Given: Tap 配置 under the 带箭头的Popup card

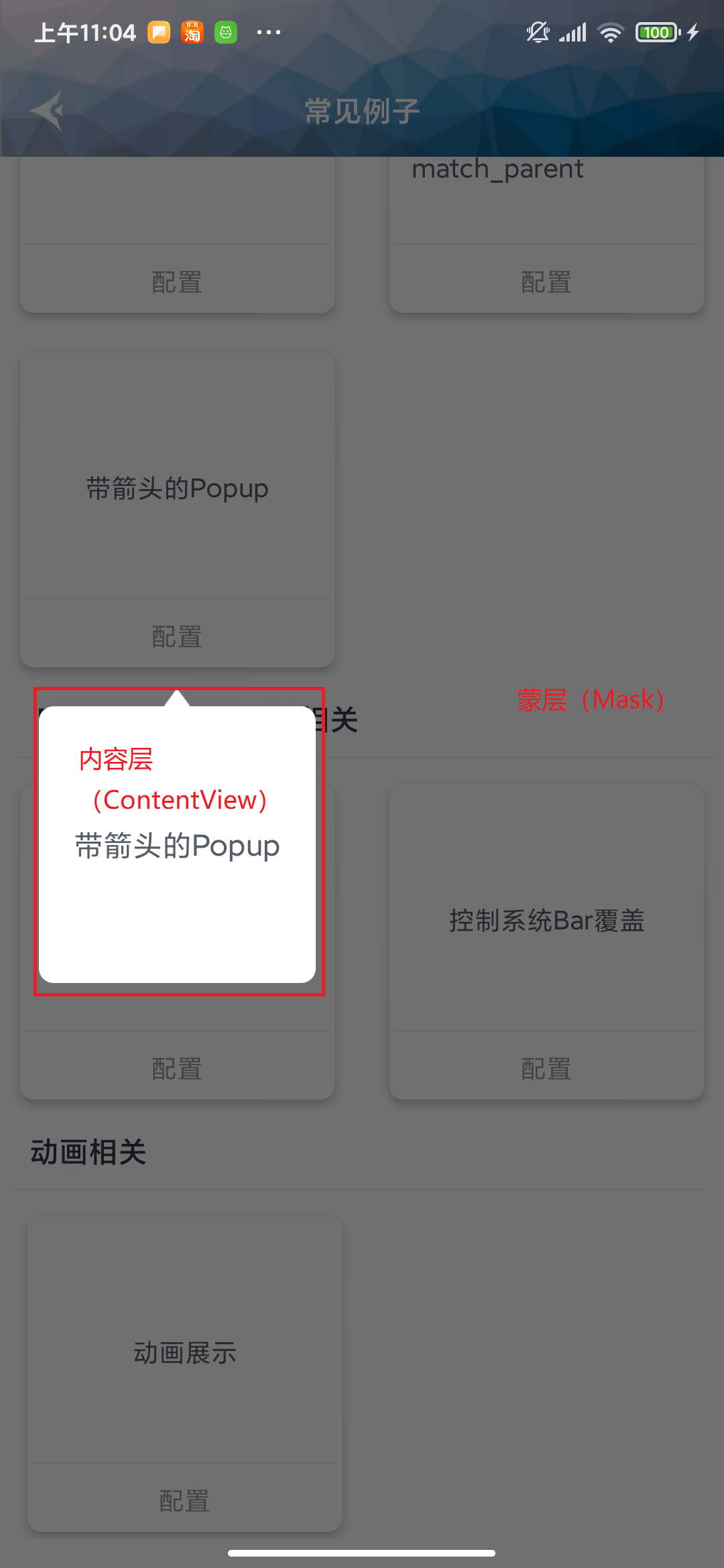Looking at the screenshot, I should (x=177, y=636).
